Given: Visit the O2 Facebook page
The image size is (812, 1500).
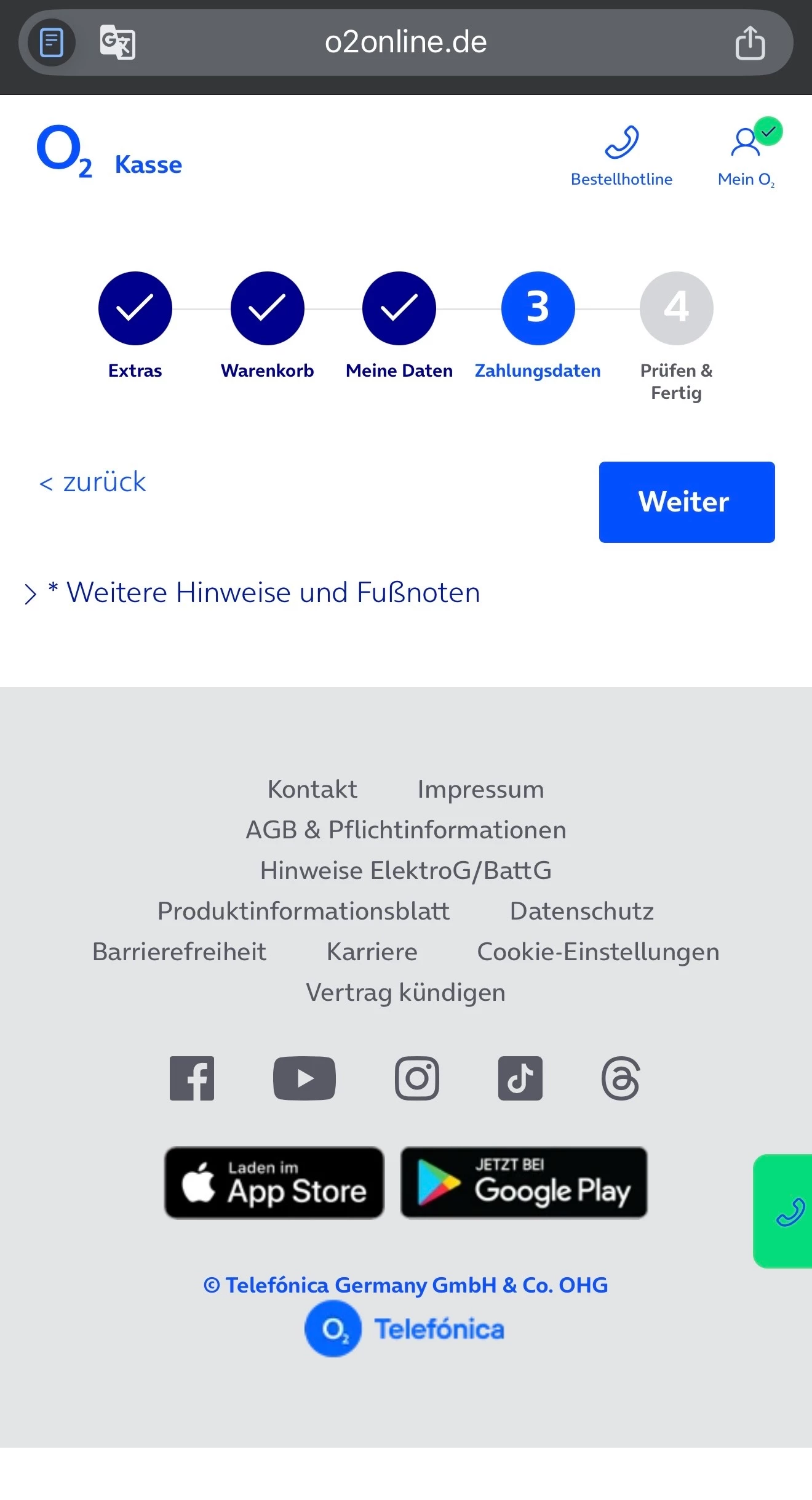Looking at the screenshot, I should click(x=192, y=1078).
